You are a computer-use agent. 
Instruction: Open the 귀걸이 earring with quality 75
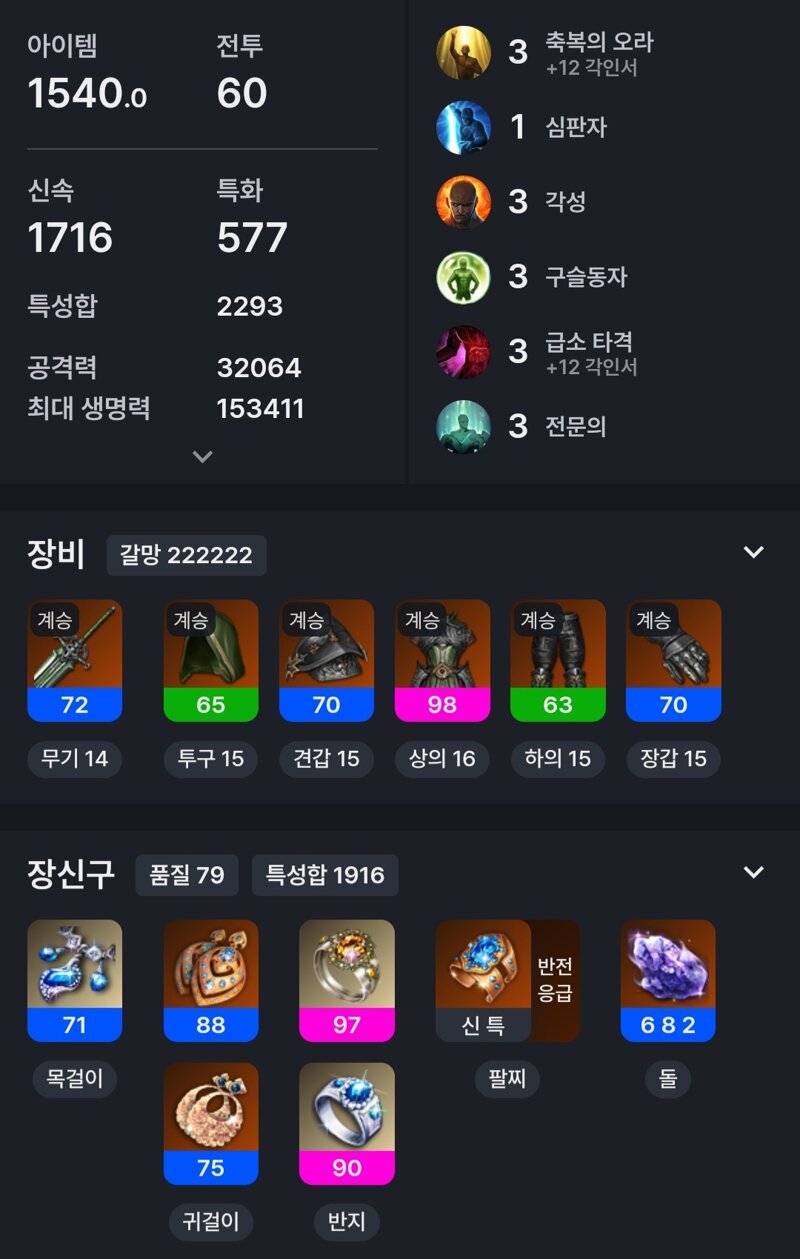[211, 1123]
